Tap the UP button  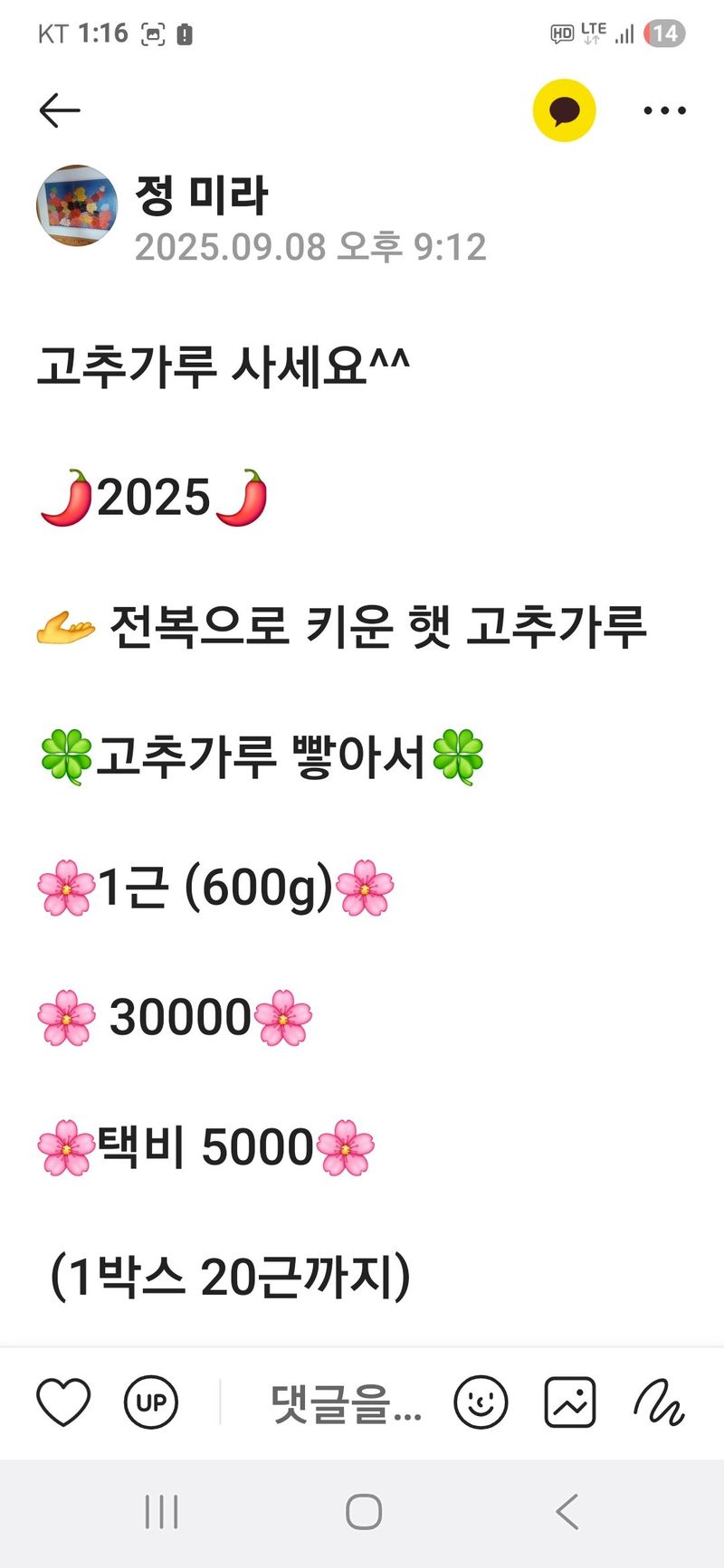[151, 1402]
